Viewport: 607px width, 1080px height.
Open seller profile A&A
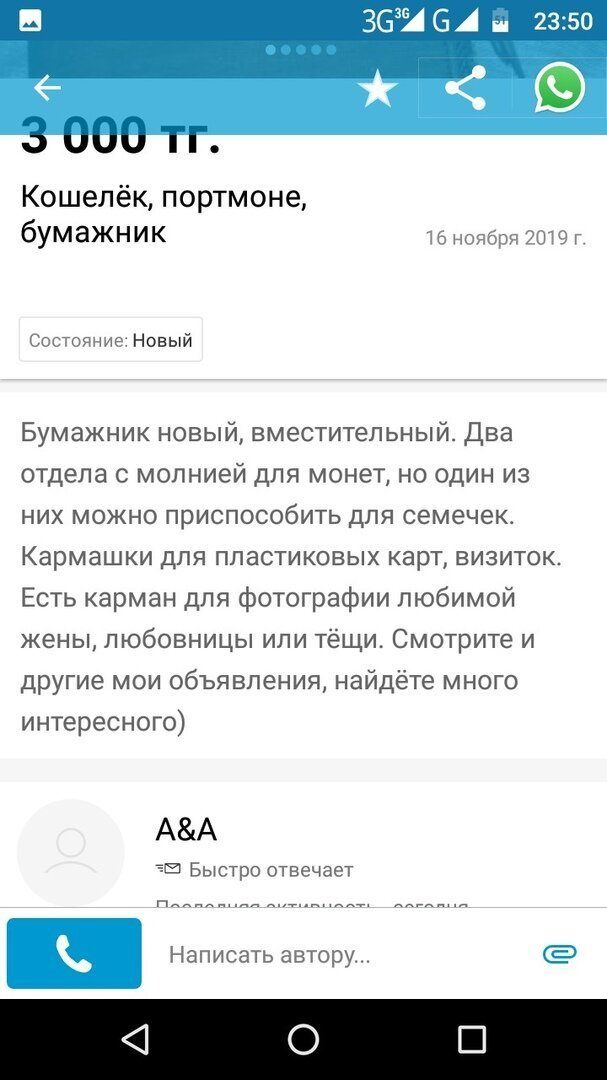coord(186,830)
